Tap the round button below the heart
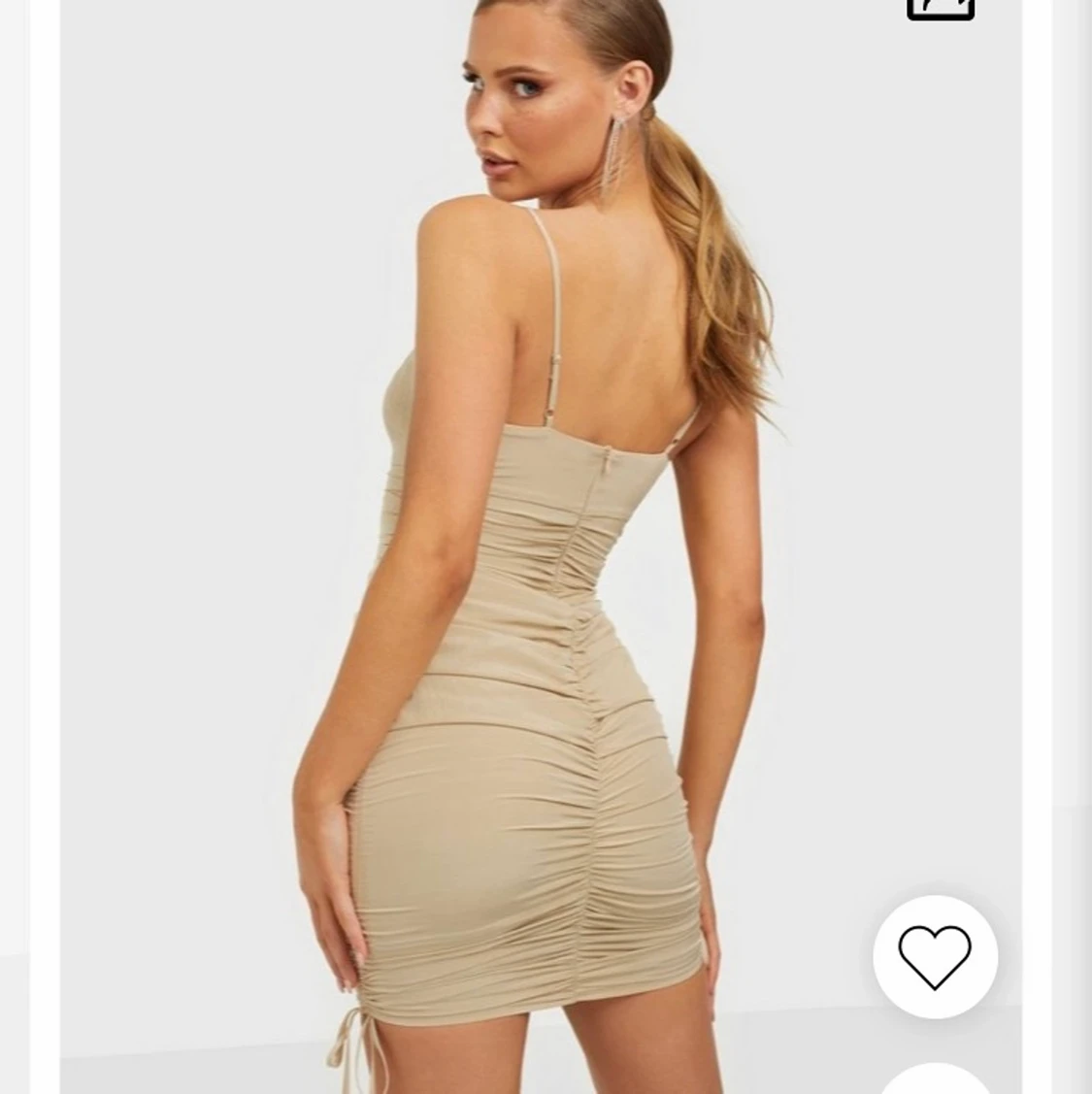 [935, 1079]
